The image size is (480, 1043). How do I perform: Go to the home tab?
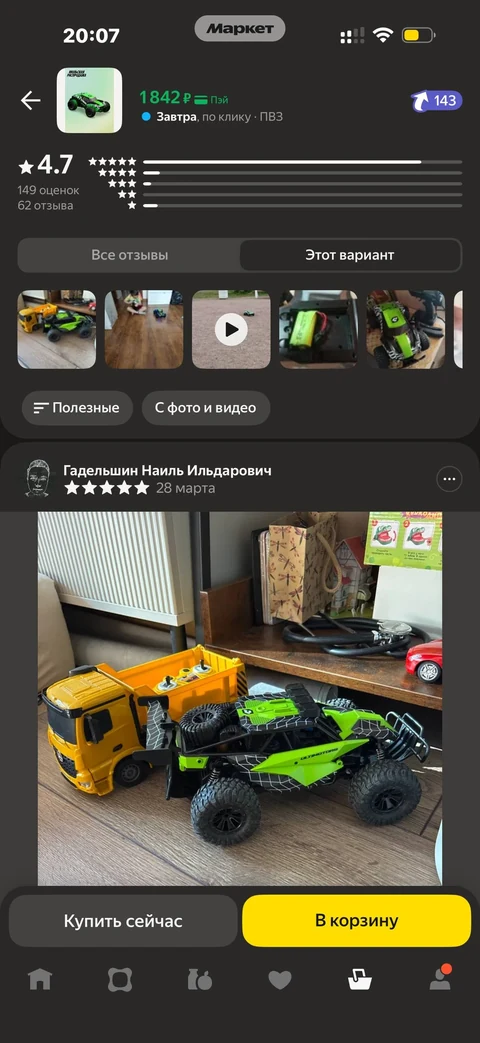point(40,979)
